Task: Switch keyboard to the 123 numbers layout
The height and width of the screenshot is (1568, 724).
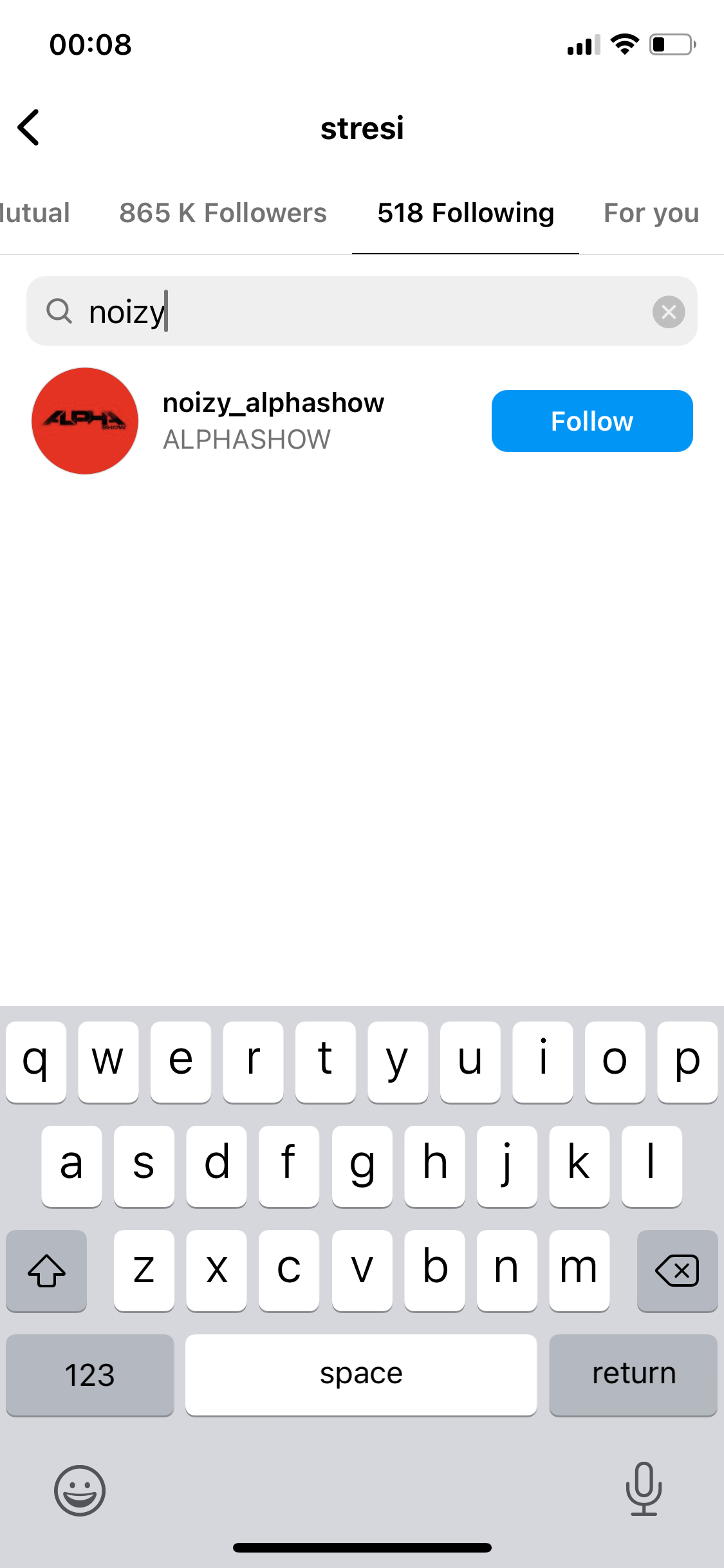Action: point(90,1375)
